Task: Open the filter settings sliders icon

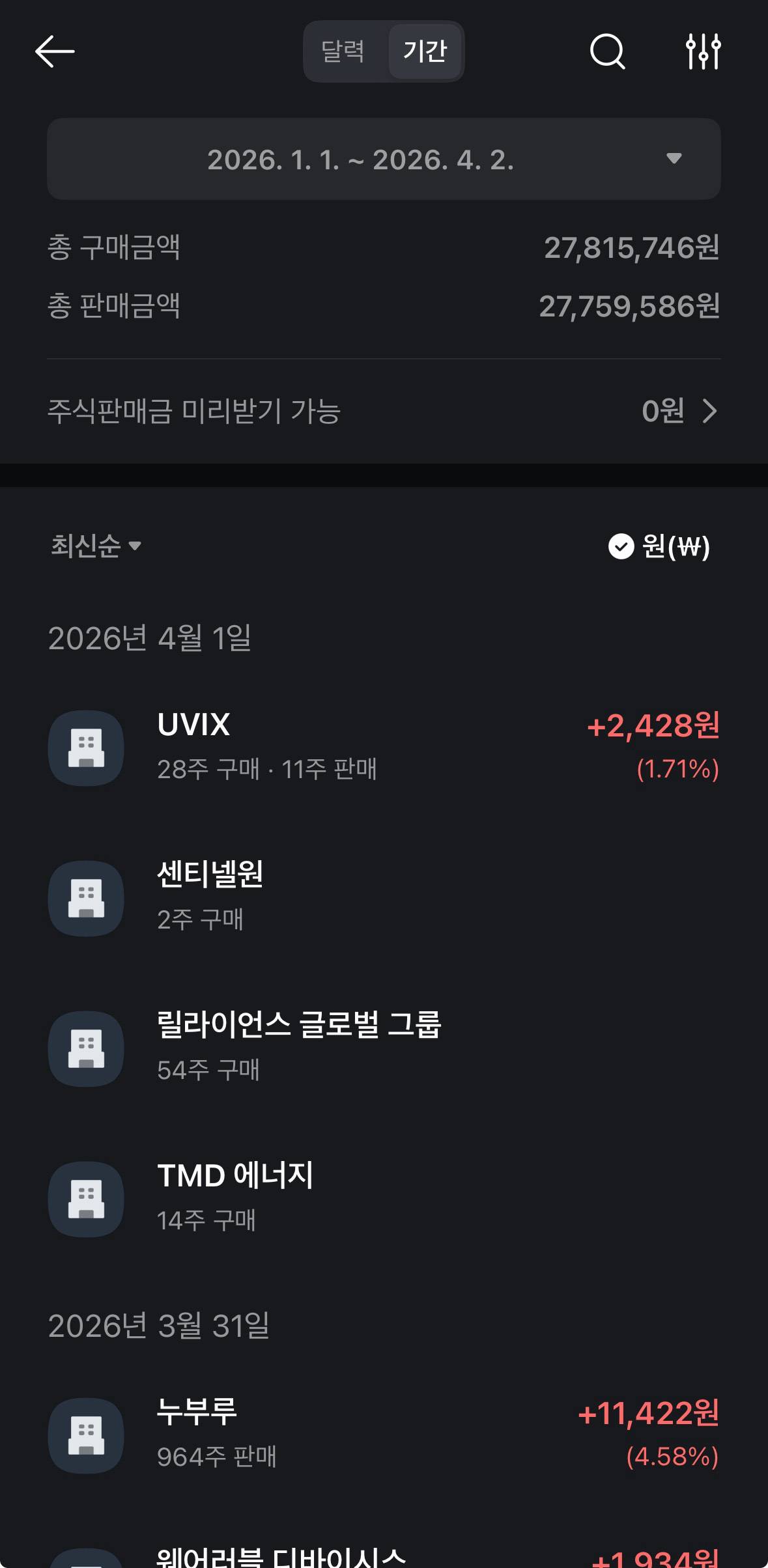Action: click(703, 51)
